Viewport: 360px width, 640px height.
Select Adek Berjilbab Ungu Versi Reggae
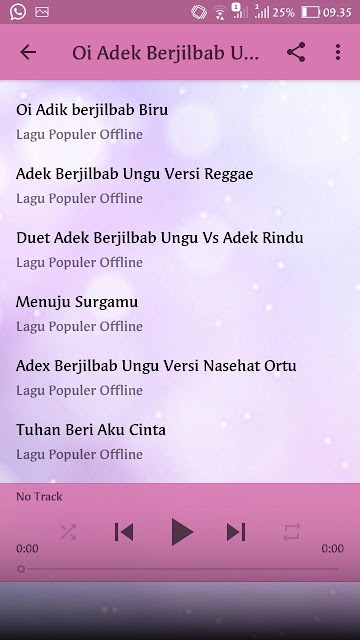pos(180,185)
